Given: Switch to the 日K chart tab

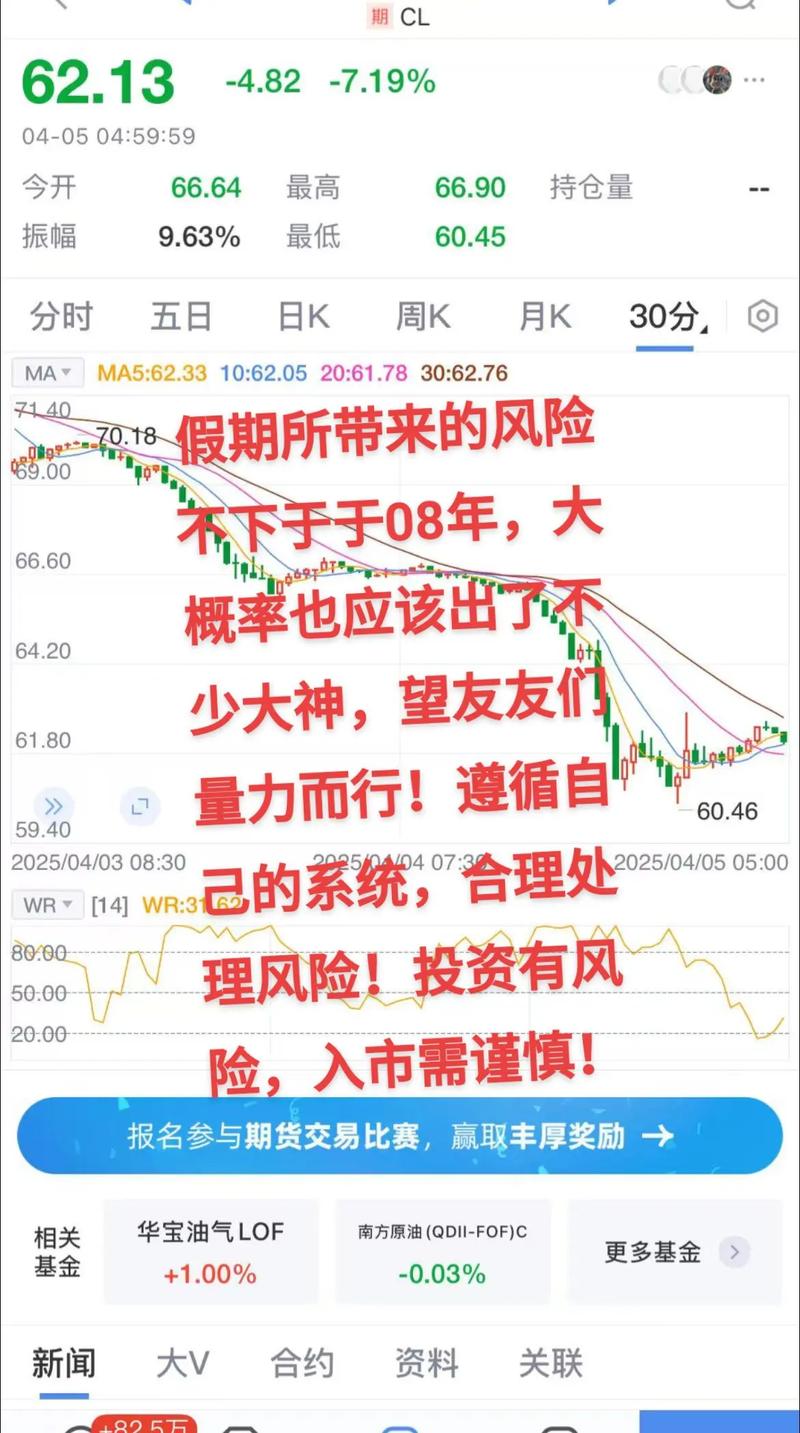Looking at the screenshot, I should click(x=302, y=315).
